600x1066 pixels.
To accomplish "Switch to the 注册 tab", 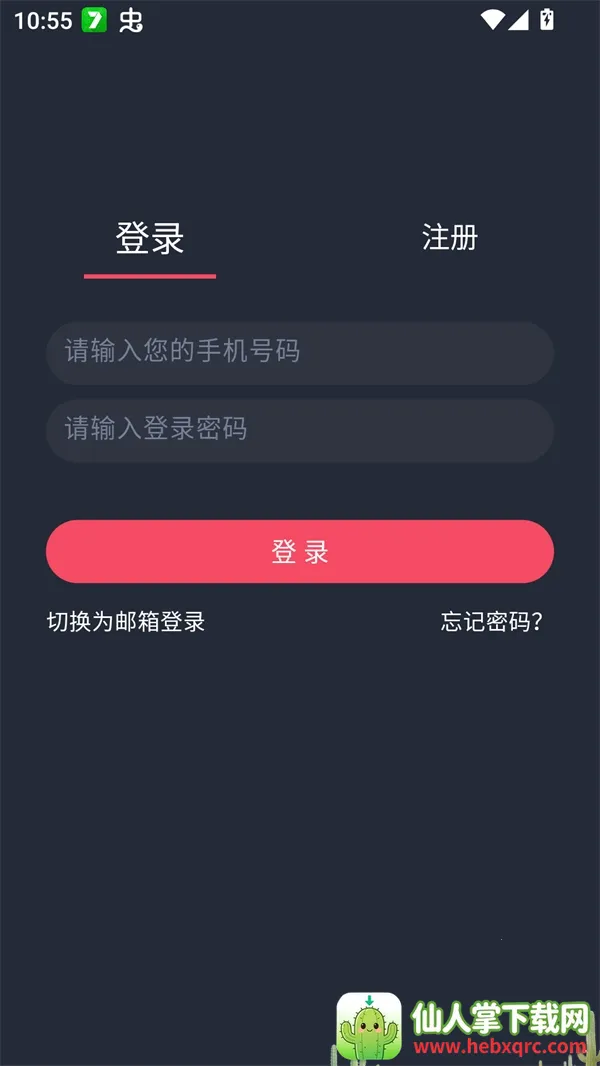I will (x=449, y=238).
